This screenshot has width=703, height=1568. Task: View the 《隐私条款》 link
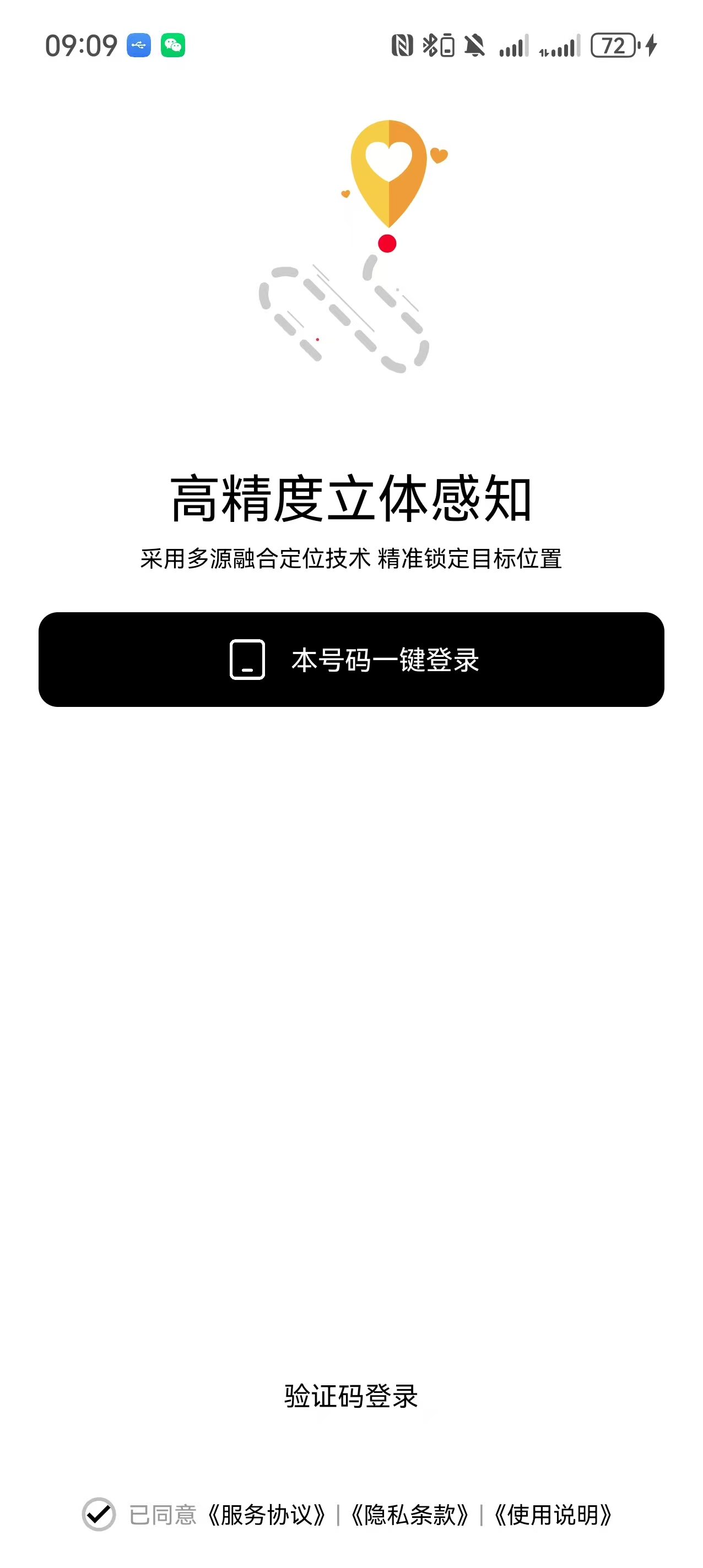click(x=409, y=1515)
